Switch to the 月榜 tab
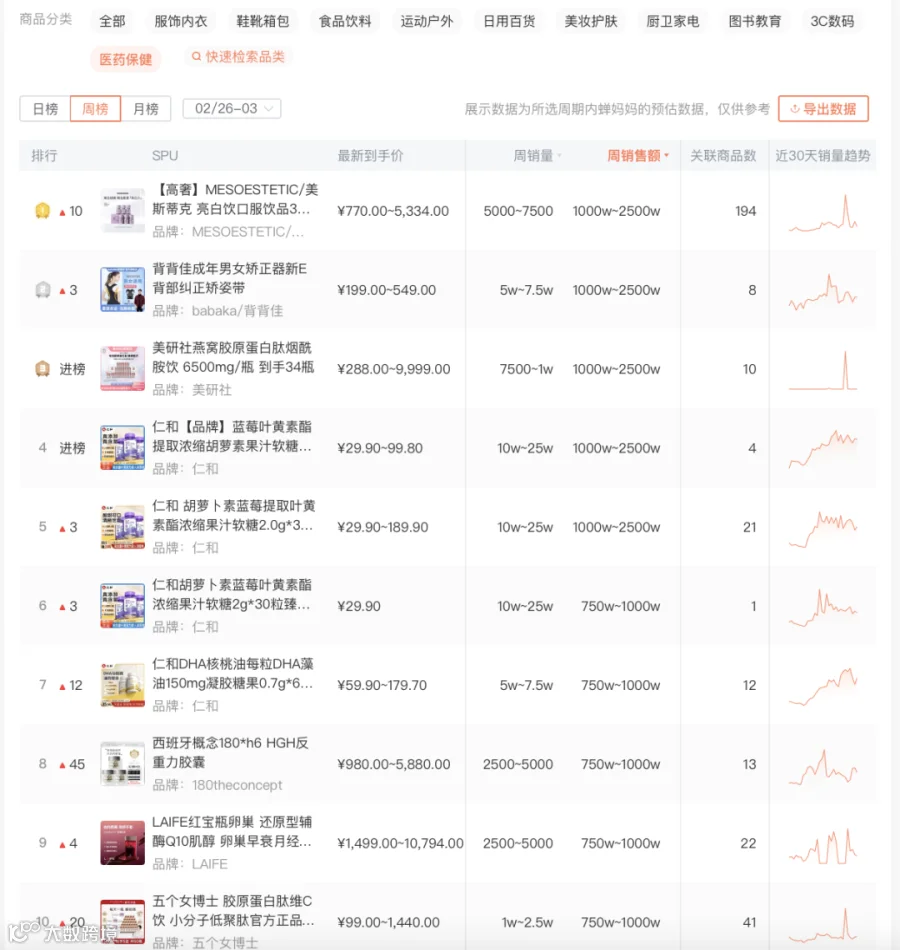The image size is (900, 950). tap(145, 109)
